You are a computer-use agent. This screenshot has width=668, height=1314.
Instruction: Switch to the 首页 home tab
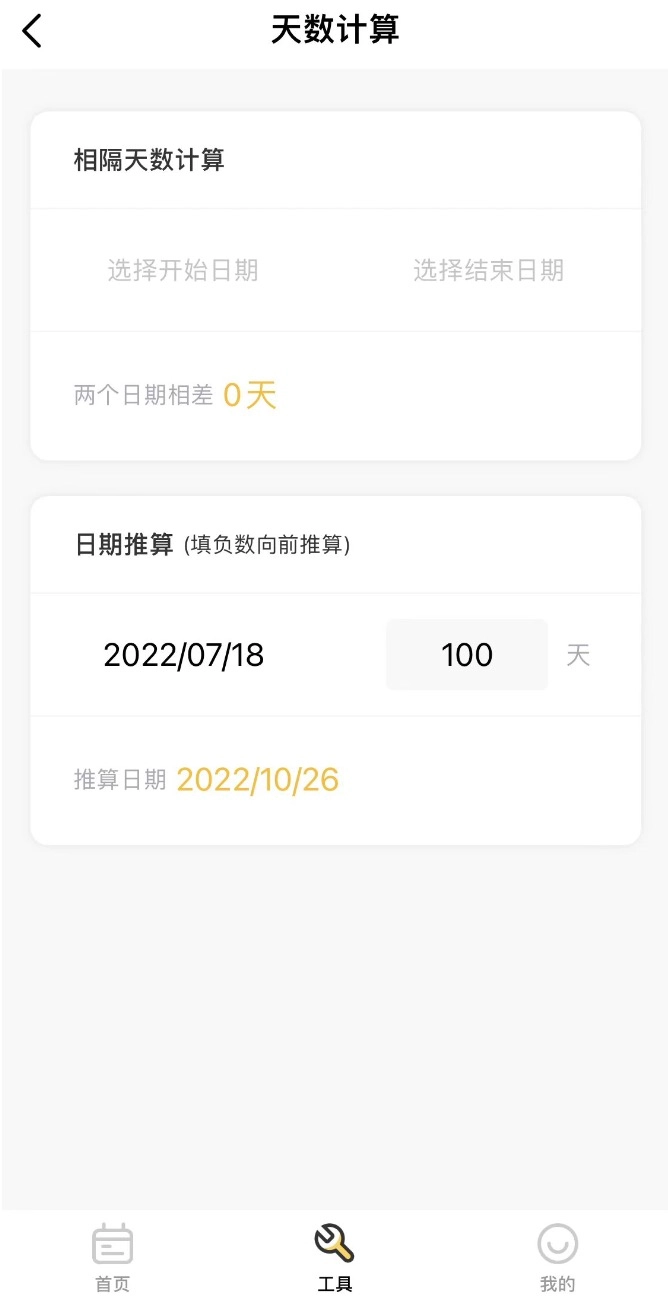click(112, 1257)
